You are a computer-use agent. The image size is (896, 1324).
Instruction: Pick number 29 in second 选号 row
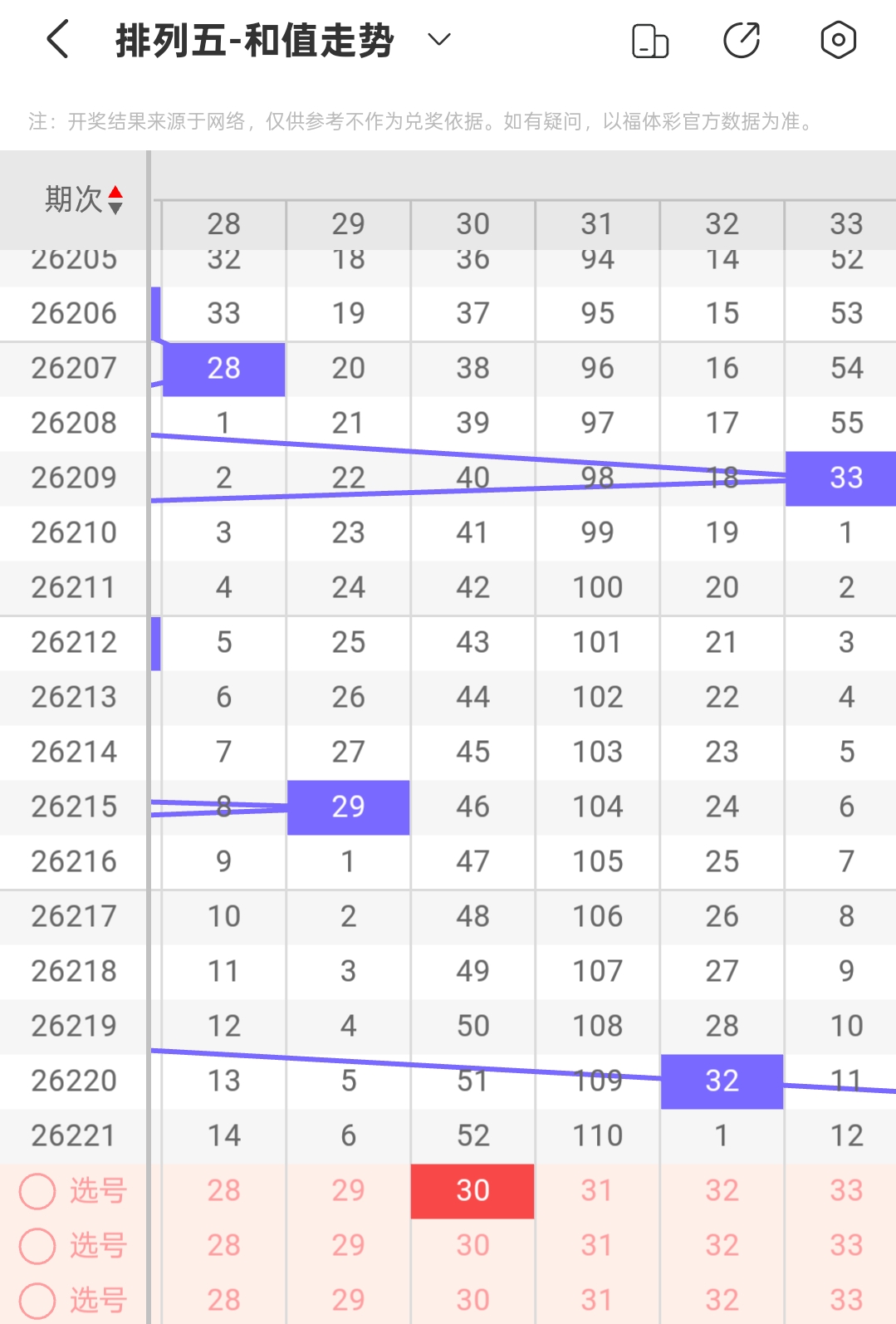pyautogui.click(x=348, y=1246)
